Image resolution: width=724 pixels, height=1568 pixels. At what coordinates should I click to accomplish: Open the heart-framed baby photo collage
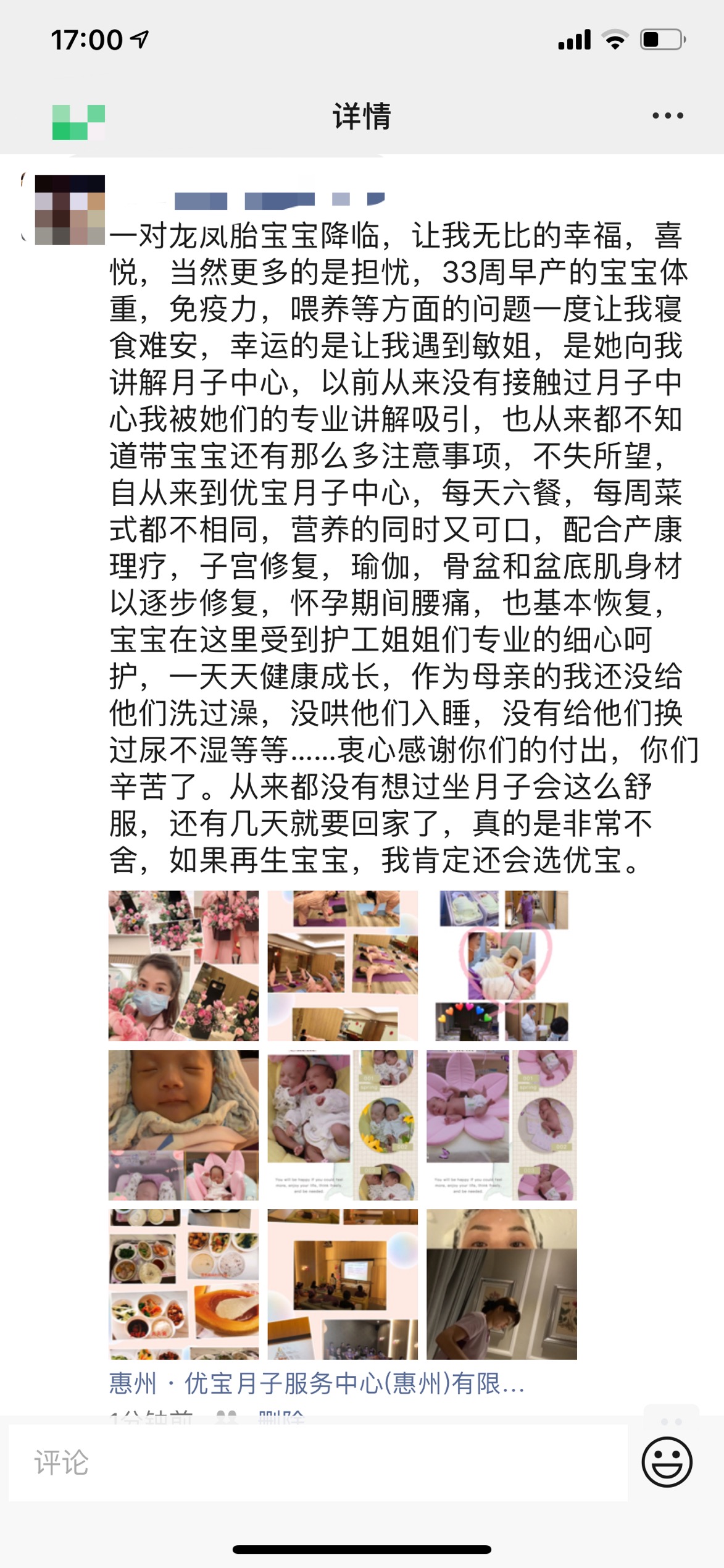click(x=502, y=965)
